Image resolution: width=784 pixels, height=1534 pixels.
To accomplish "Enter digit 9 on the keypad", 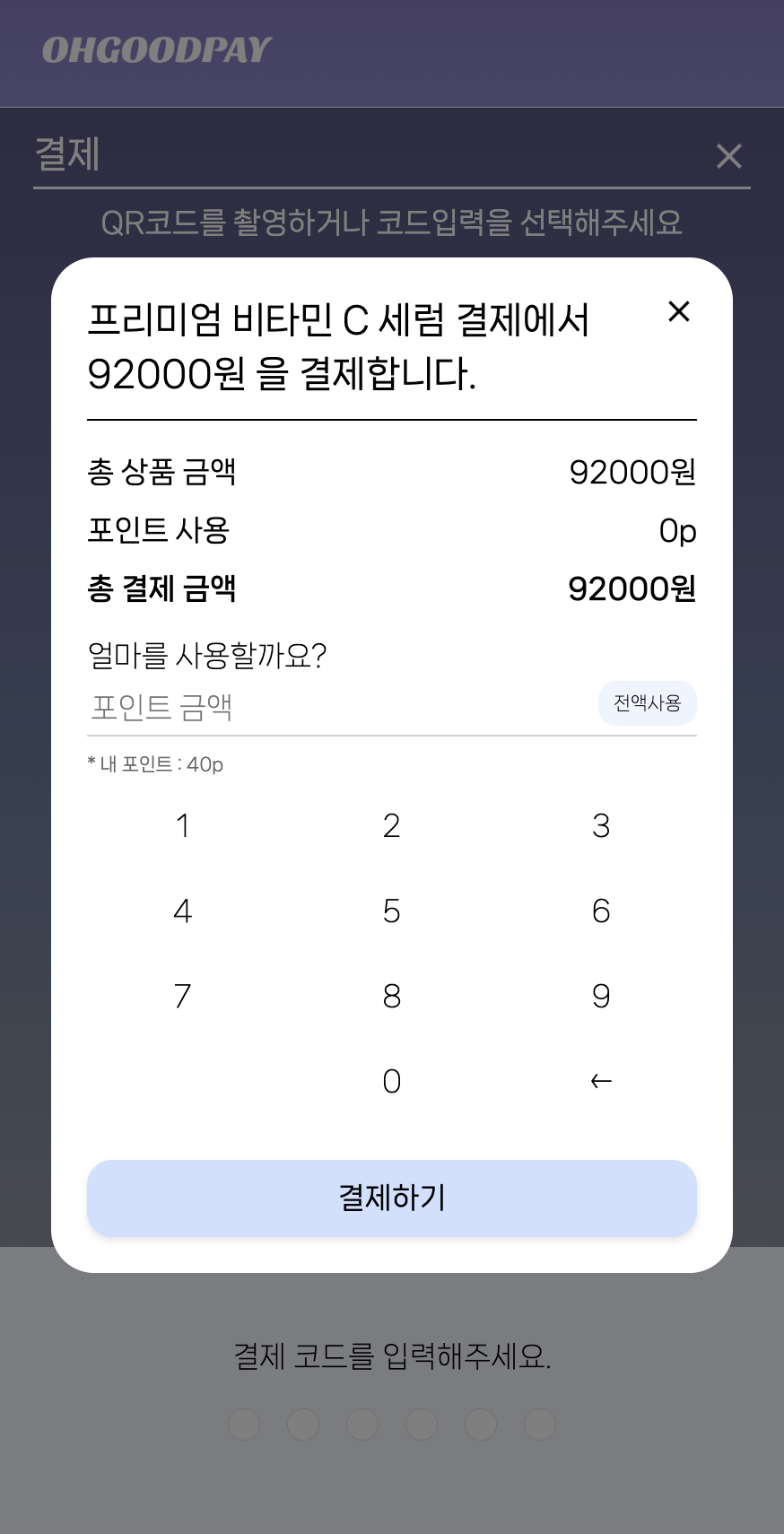I will point(601,996).
